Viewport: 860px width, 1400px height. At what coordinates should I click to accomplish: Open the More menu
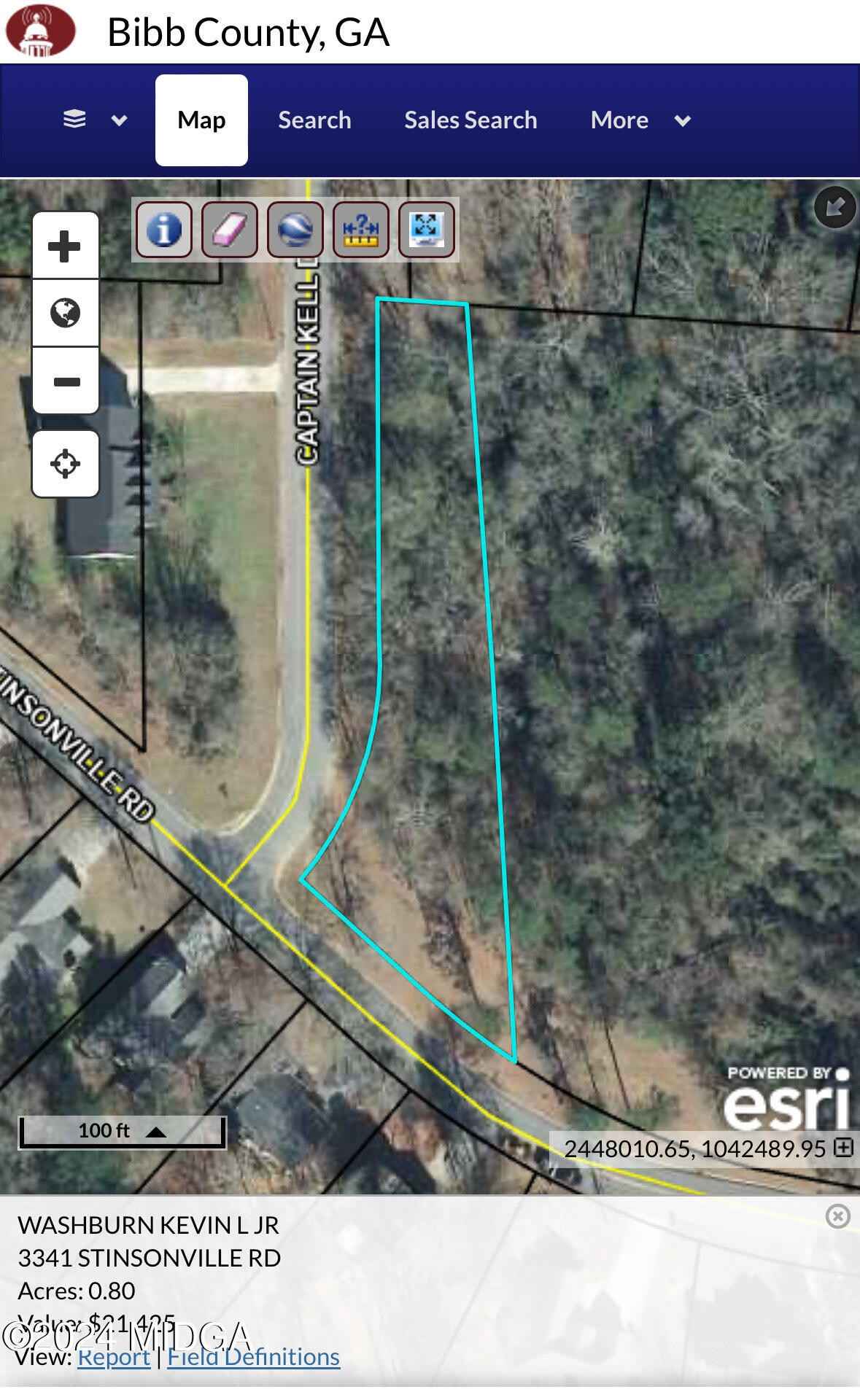click(619, 120)
